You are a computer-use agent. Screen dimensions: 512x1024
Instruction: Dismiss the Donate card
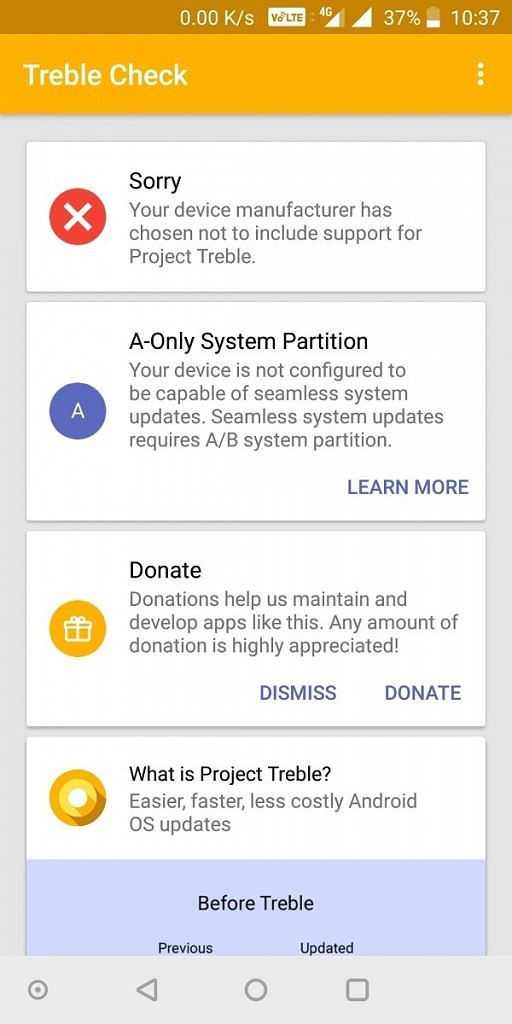[298, 693]
